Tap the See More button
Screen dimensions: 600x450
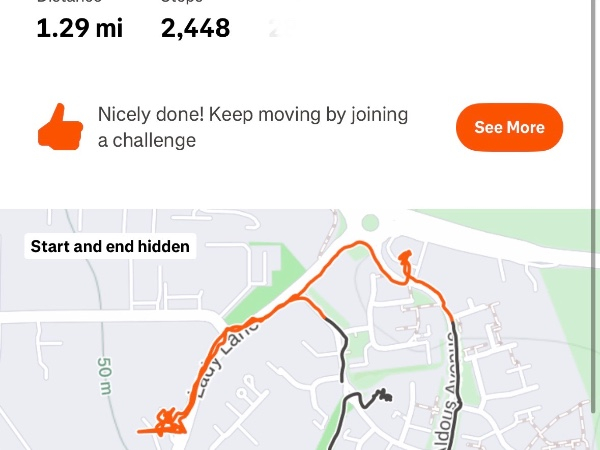[509, 128]
